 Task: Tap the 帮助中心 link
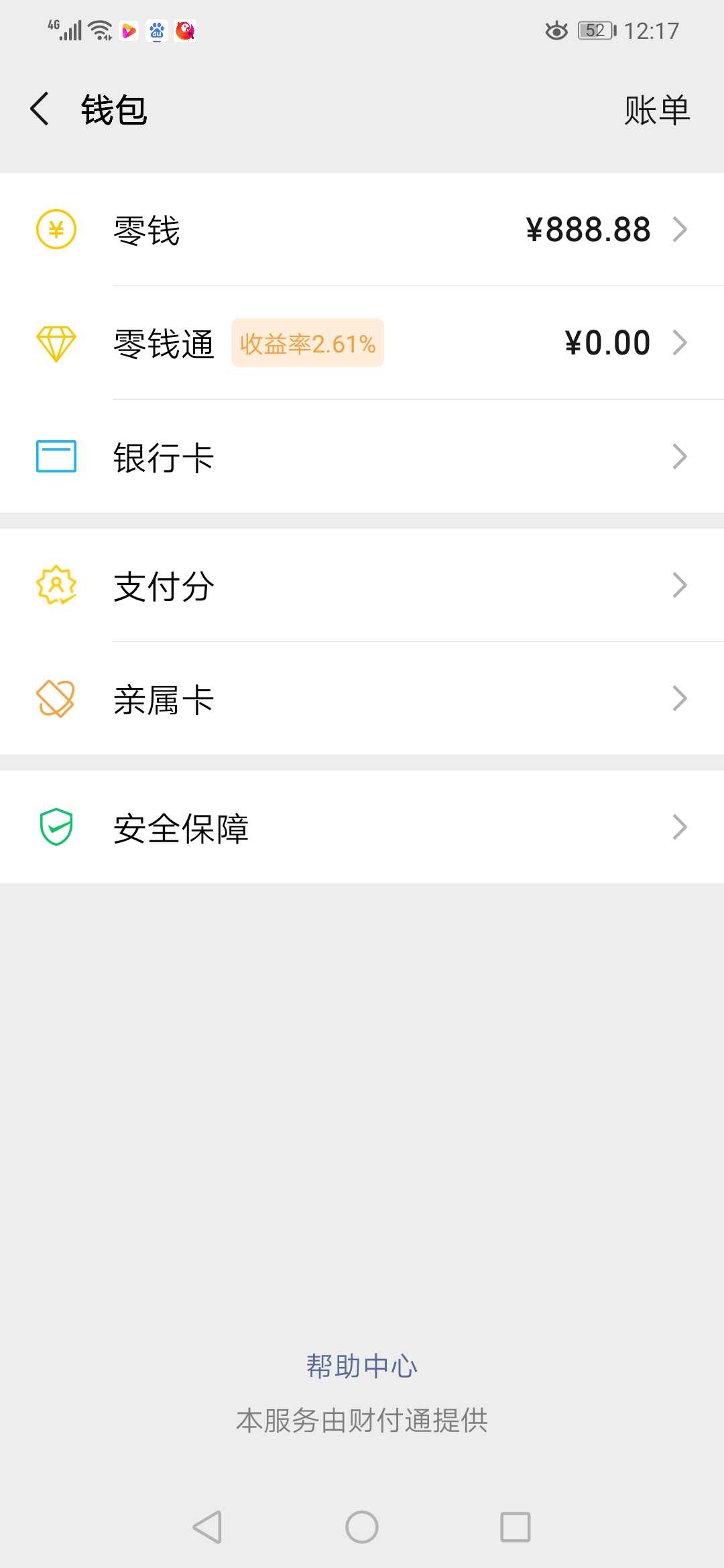tap(362, 1366)
